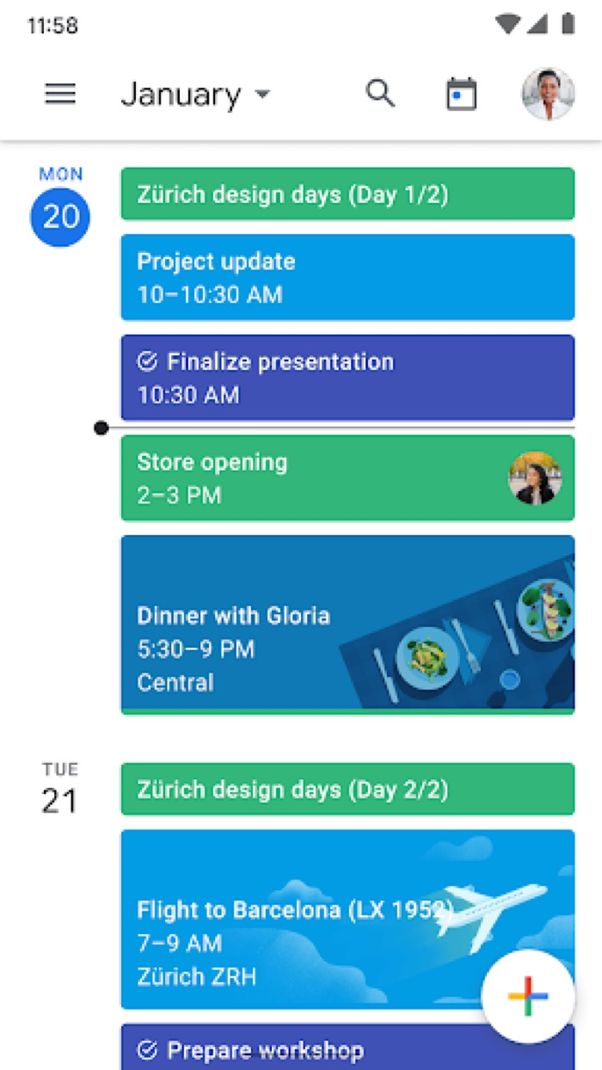The width and height of the screenshot is (602, 1070).
Task: Open the account profile picture
Action: (547, 94)
